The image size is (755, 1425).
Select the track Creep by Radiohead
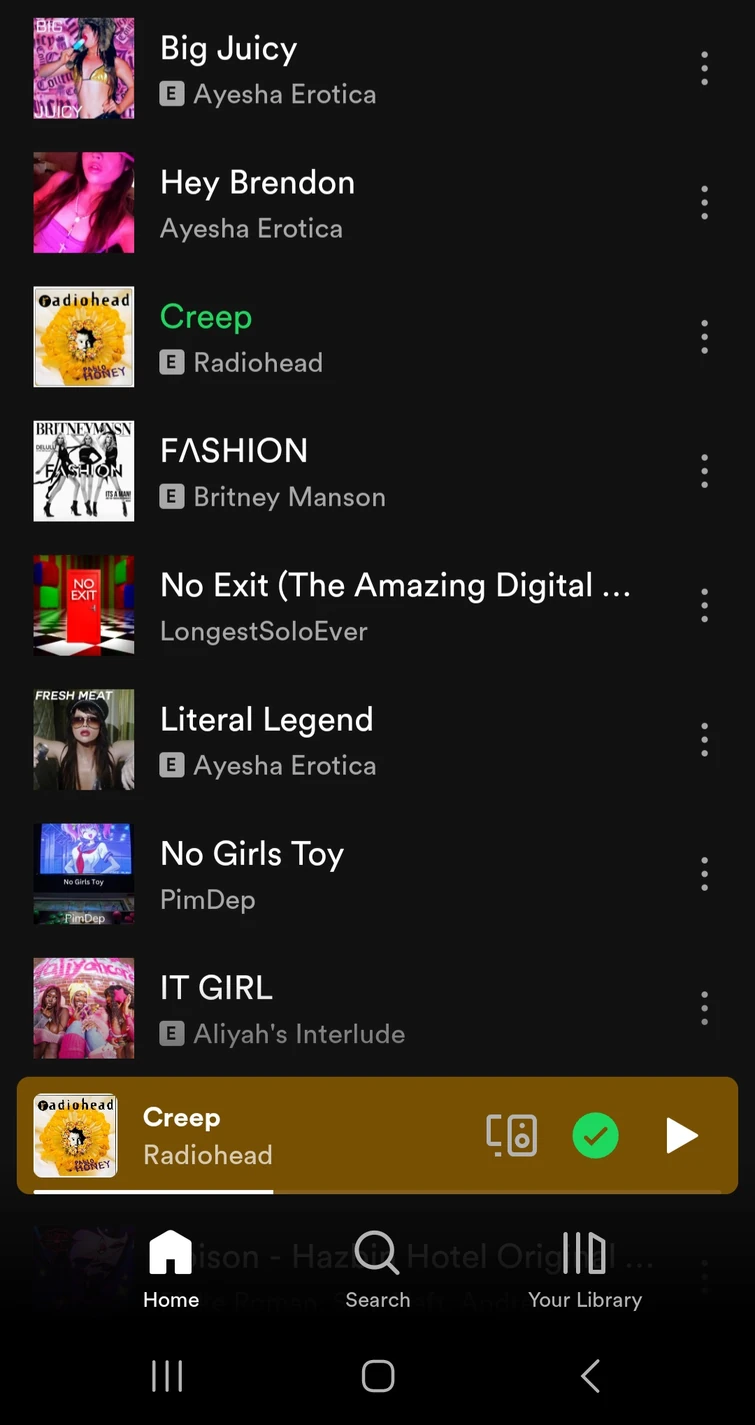pos(300,336)
